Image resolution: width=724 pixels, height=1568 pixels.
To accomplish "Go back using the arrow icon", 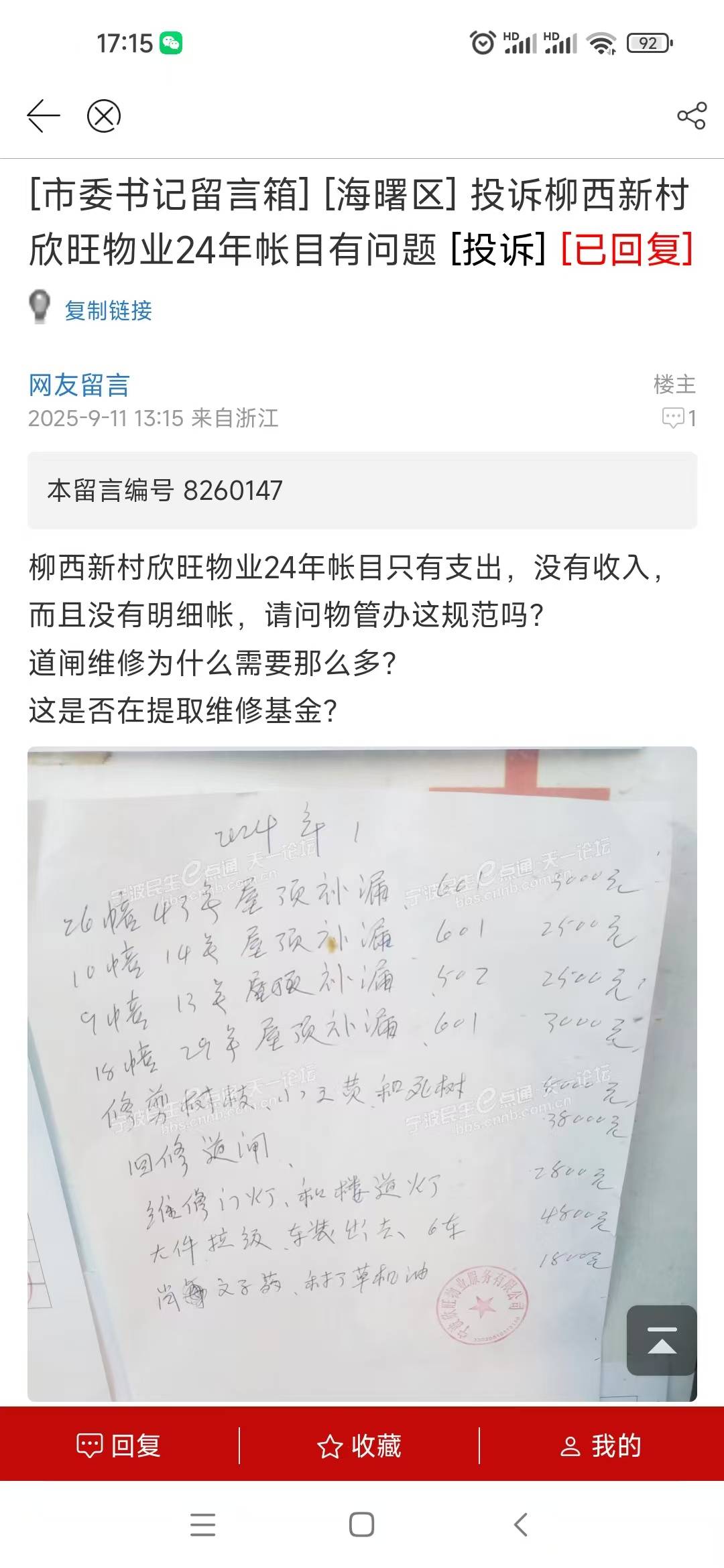I will click(x=44, y=116).
